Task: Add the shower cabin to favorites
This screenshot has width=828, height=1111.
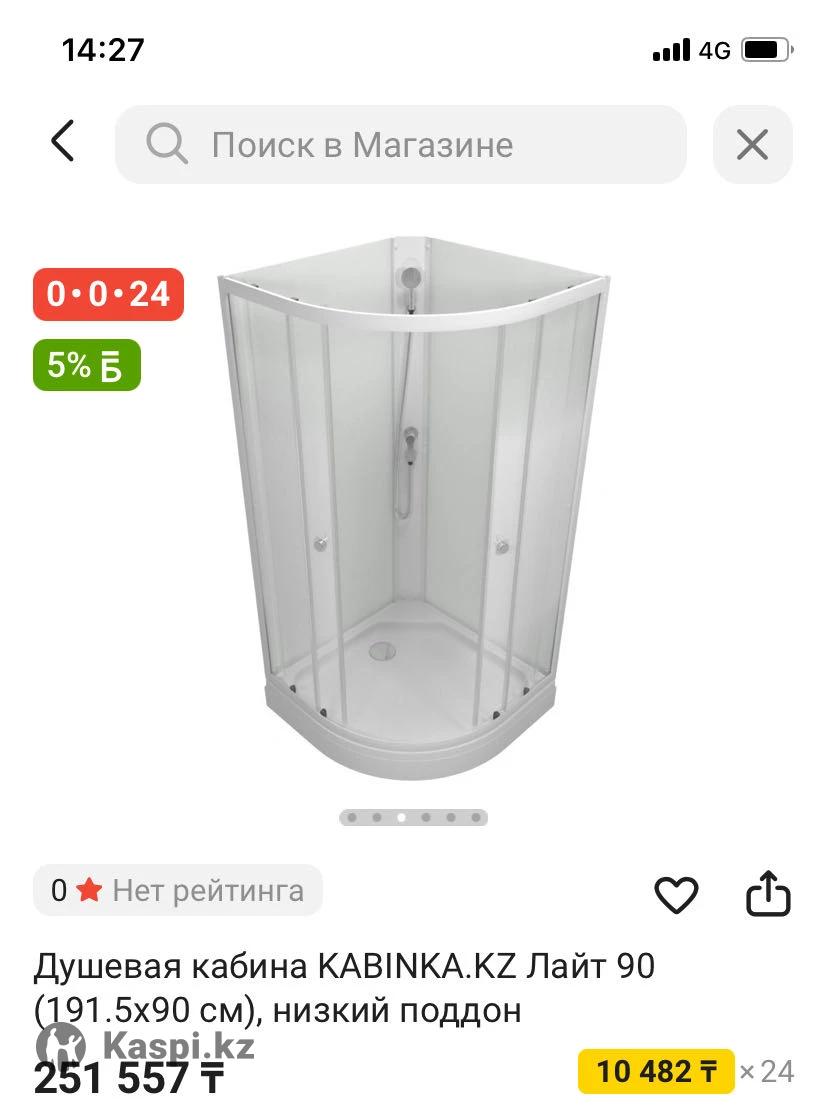Action: point(676,894)
